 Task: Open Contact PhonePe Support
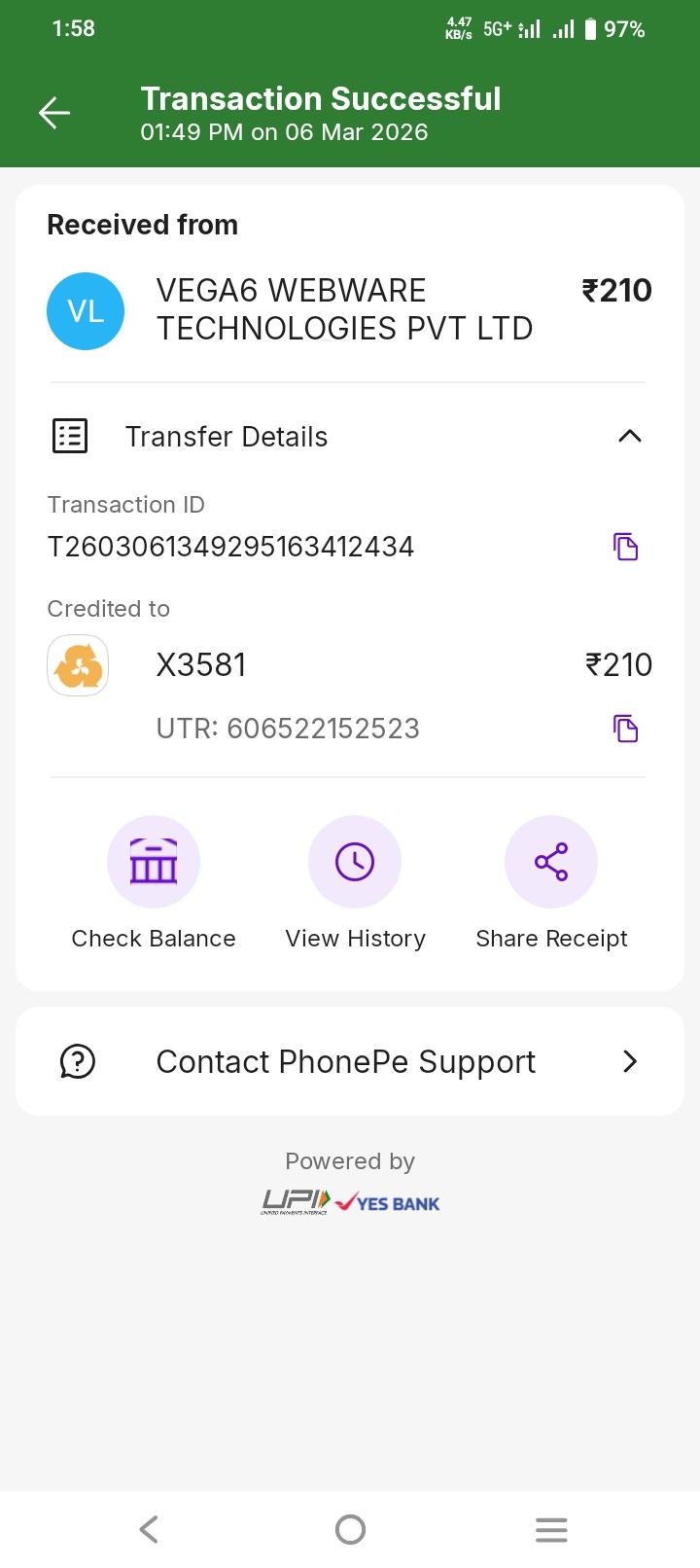350,1061
